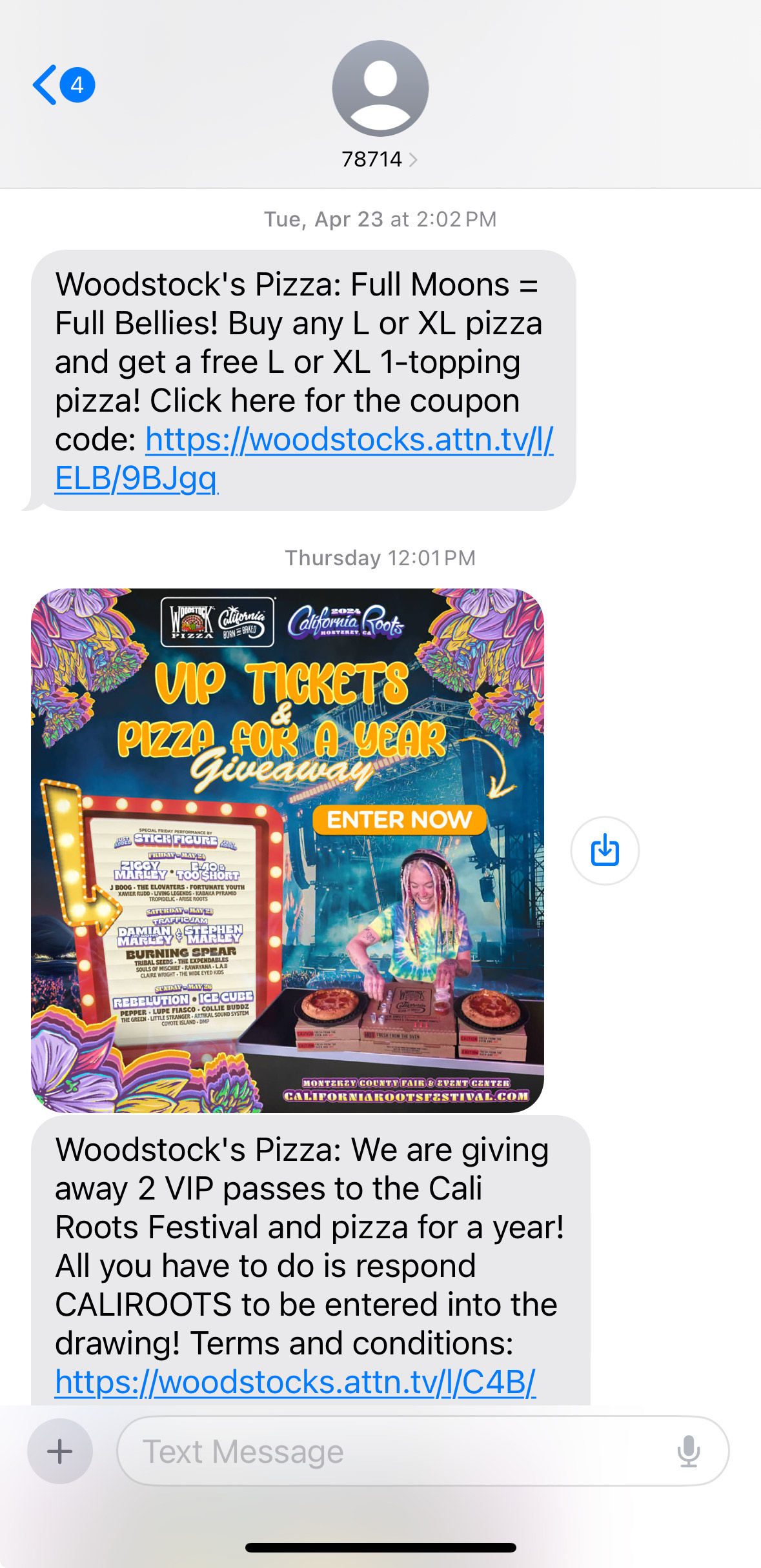This screenshot has height=1568, width=761.
Task: Open contact details for 78714
Action: [x=380, y=159]
